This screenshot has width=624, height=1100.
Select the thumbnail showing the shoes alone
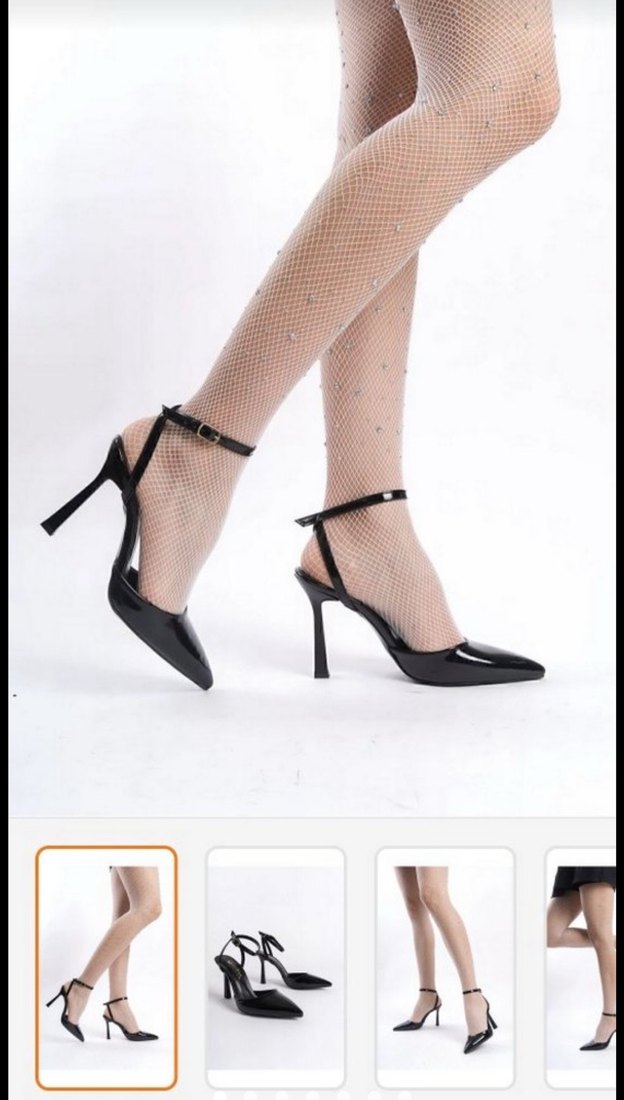(275, 966)
